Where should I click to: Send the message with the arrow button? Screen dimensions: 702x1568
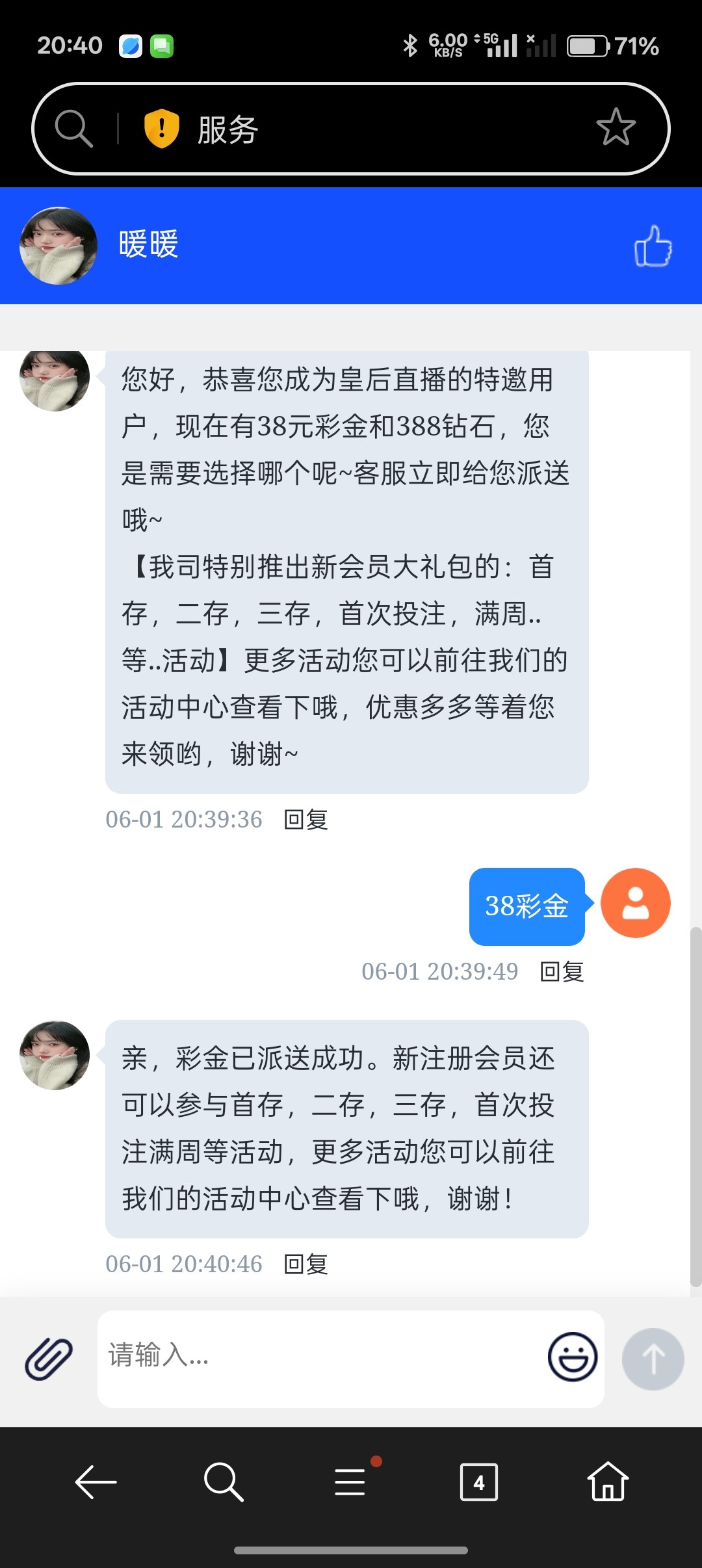tap(653, 1359)
